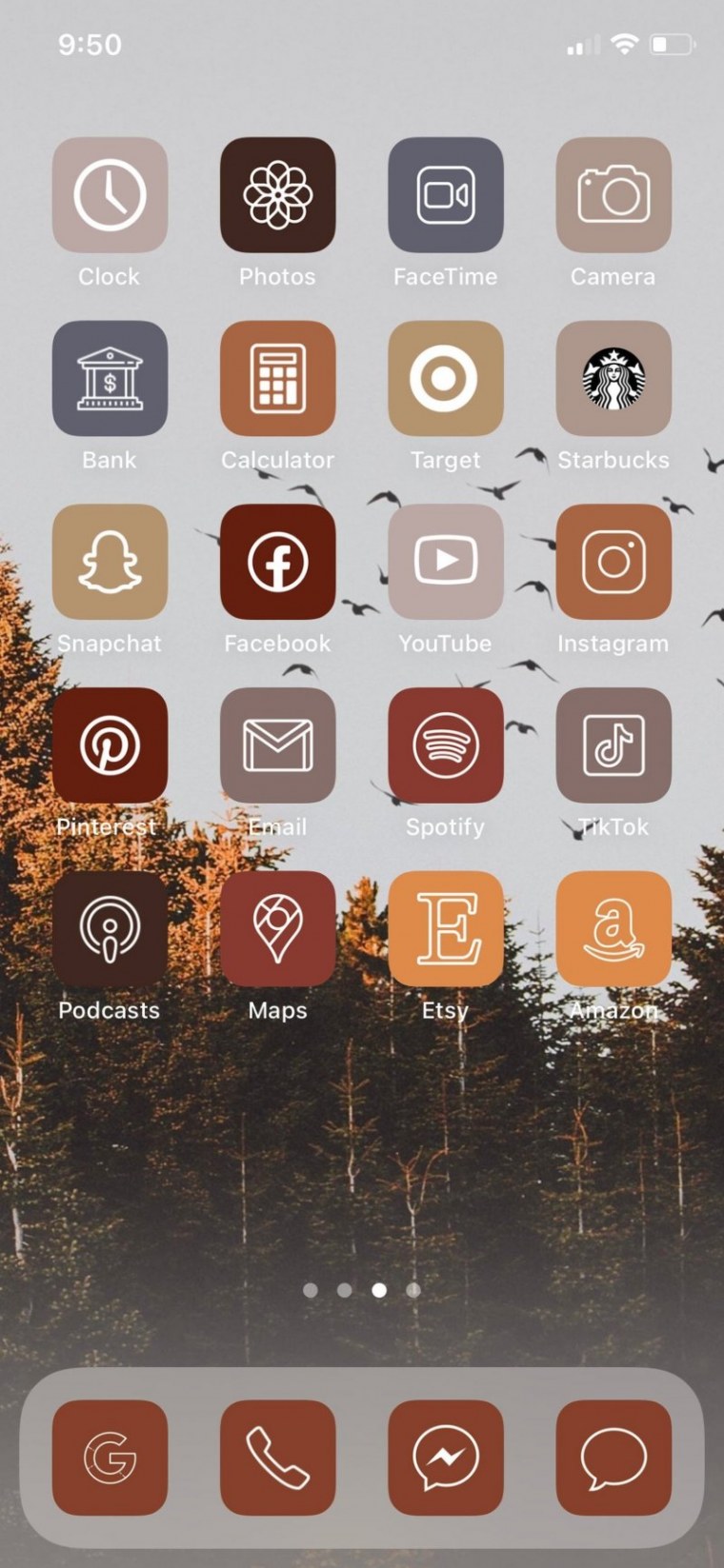Open Pinterest

pos(110,745)
